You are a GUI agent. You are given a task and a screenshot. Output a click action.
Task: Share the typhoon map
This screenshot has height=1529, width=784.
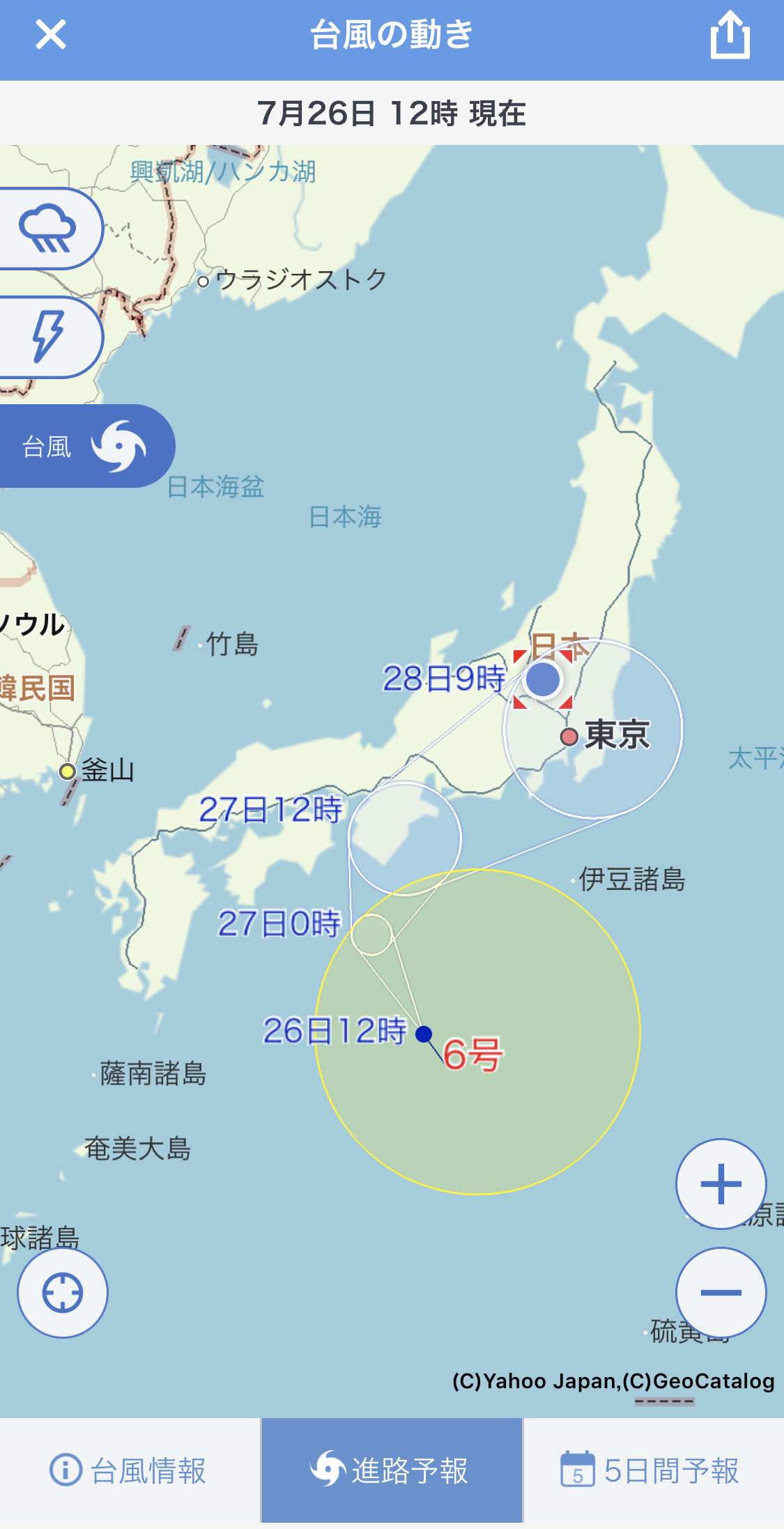pyautogui.click(x=730, y=35)
